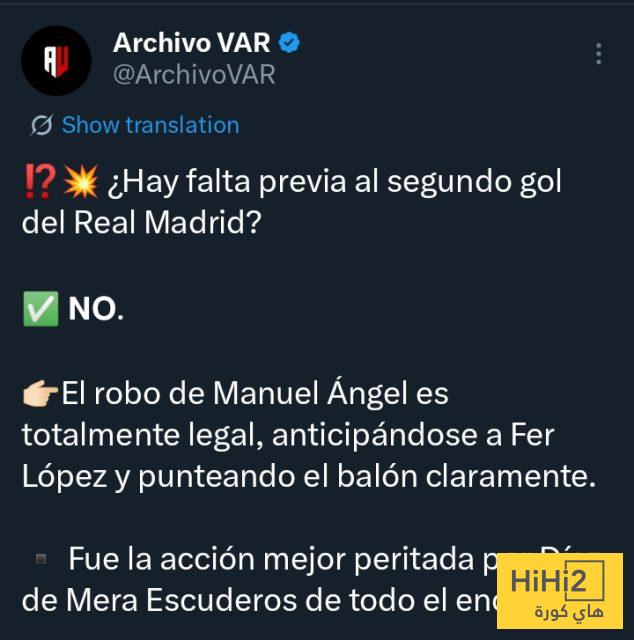634x640 pixels.
Task: Open the tweet's three-dot overflow menu
Action: [598, 54]
